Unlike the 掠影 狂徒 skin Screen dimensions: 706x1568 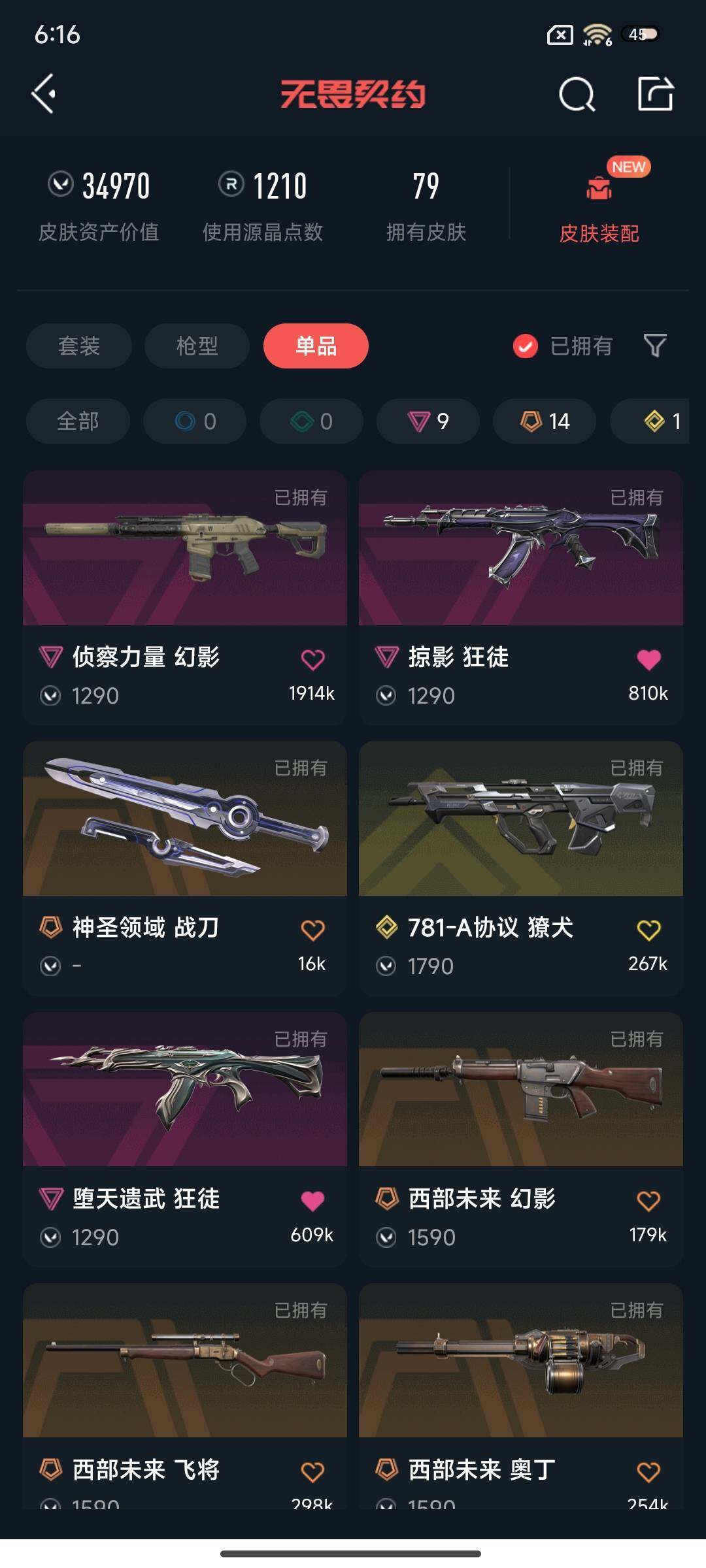coord(648,660)
